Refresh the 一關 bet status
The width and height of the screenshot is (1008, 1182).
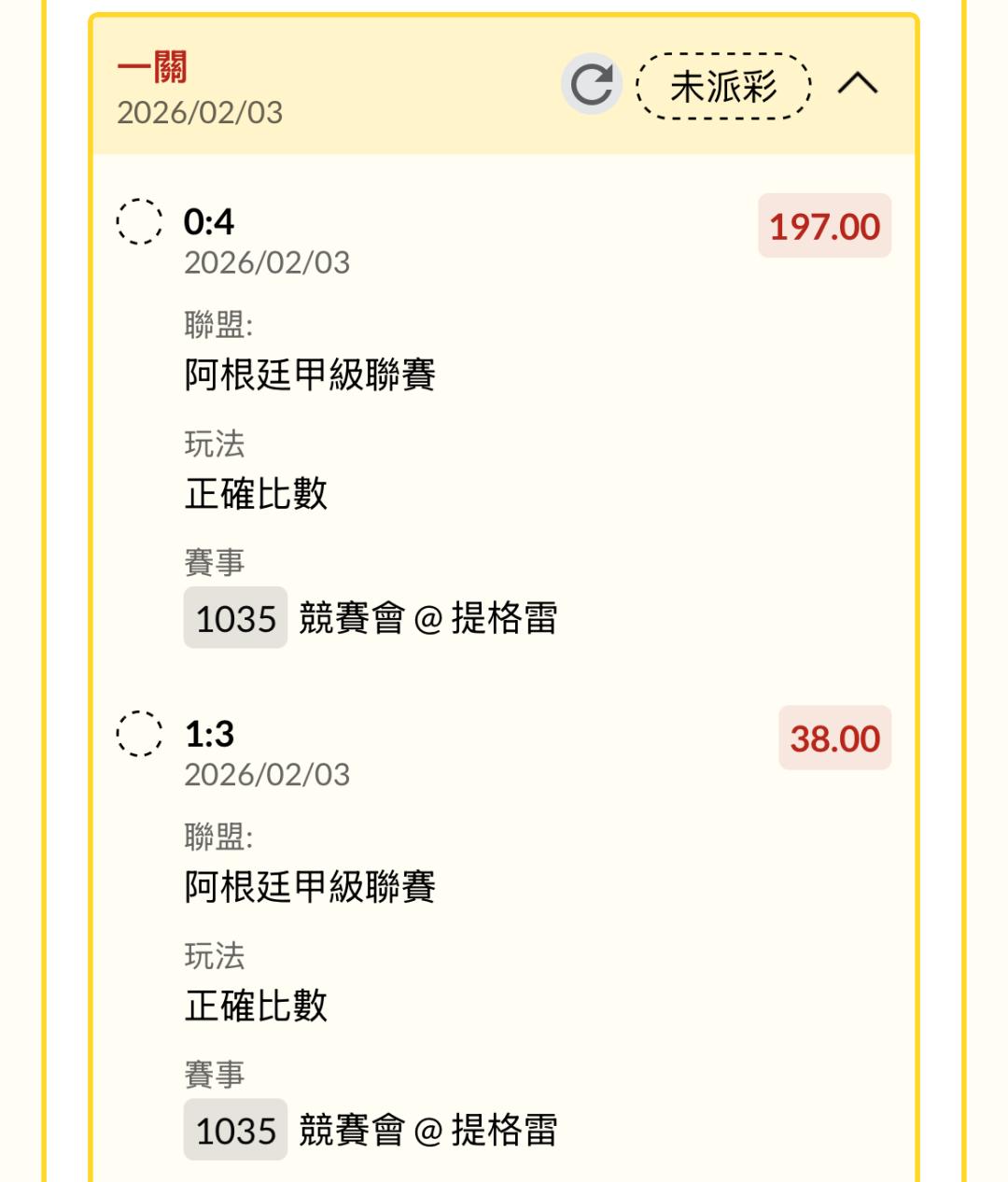tap(592, 85)
